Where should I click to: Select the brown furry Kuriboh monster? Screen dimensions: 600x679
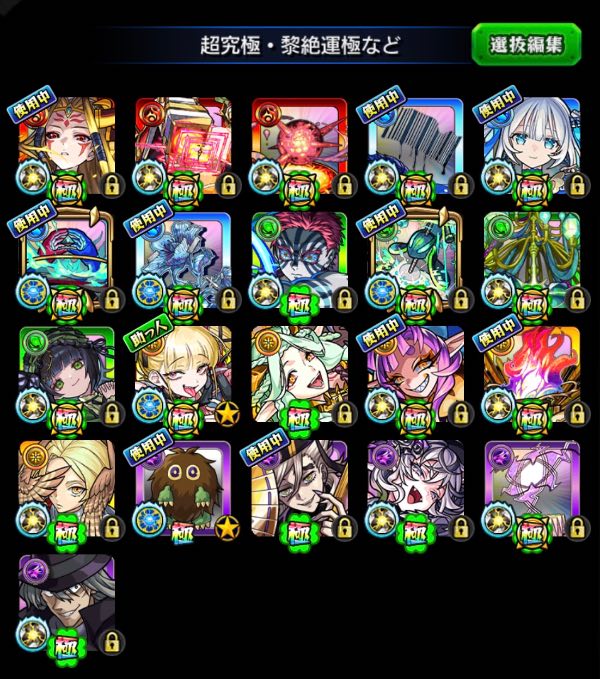tap(183, 487)
